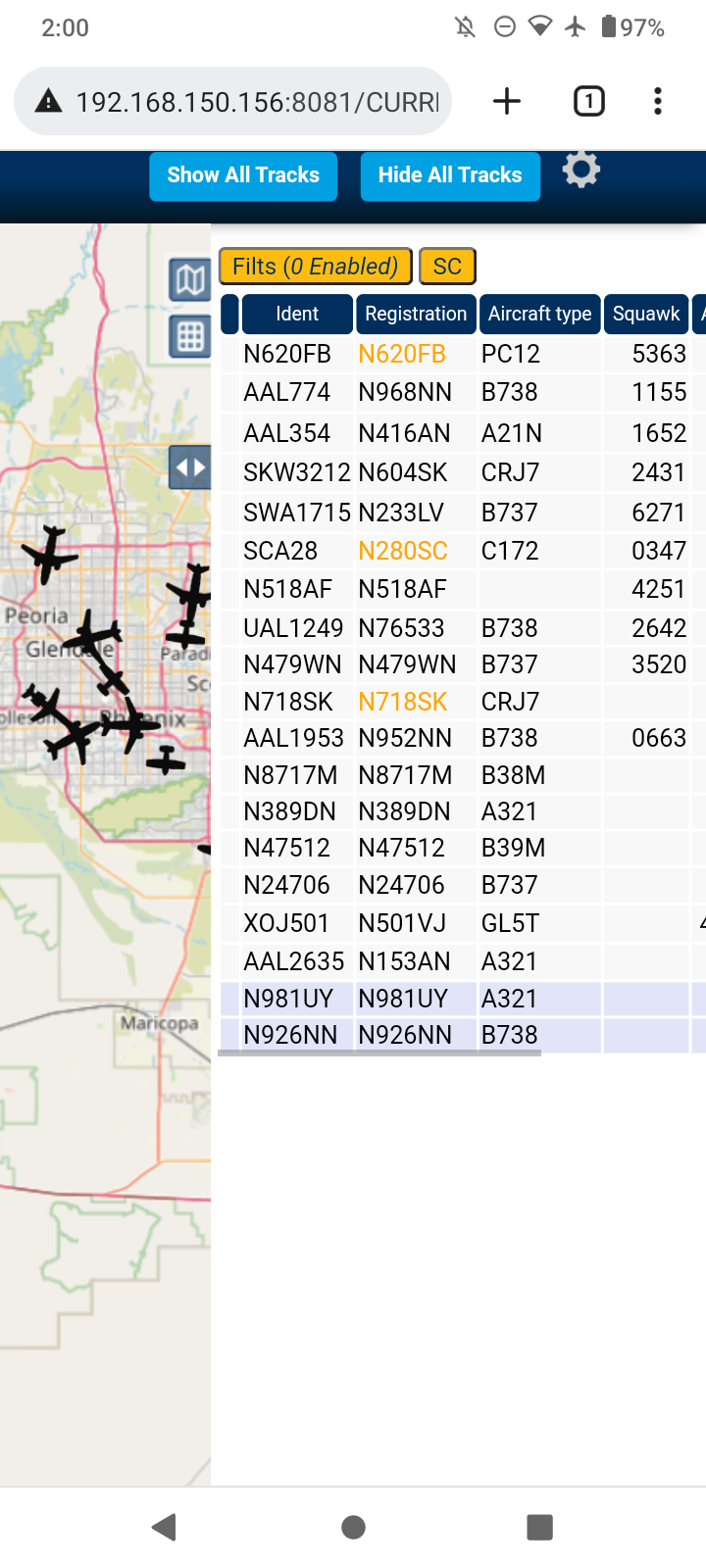
Task: Go back with system back button
Action: [164, 1527]
